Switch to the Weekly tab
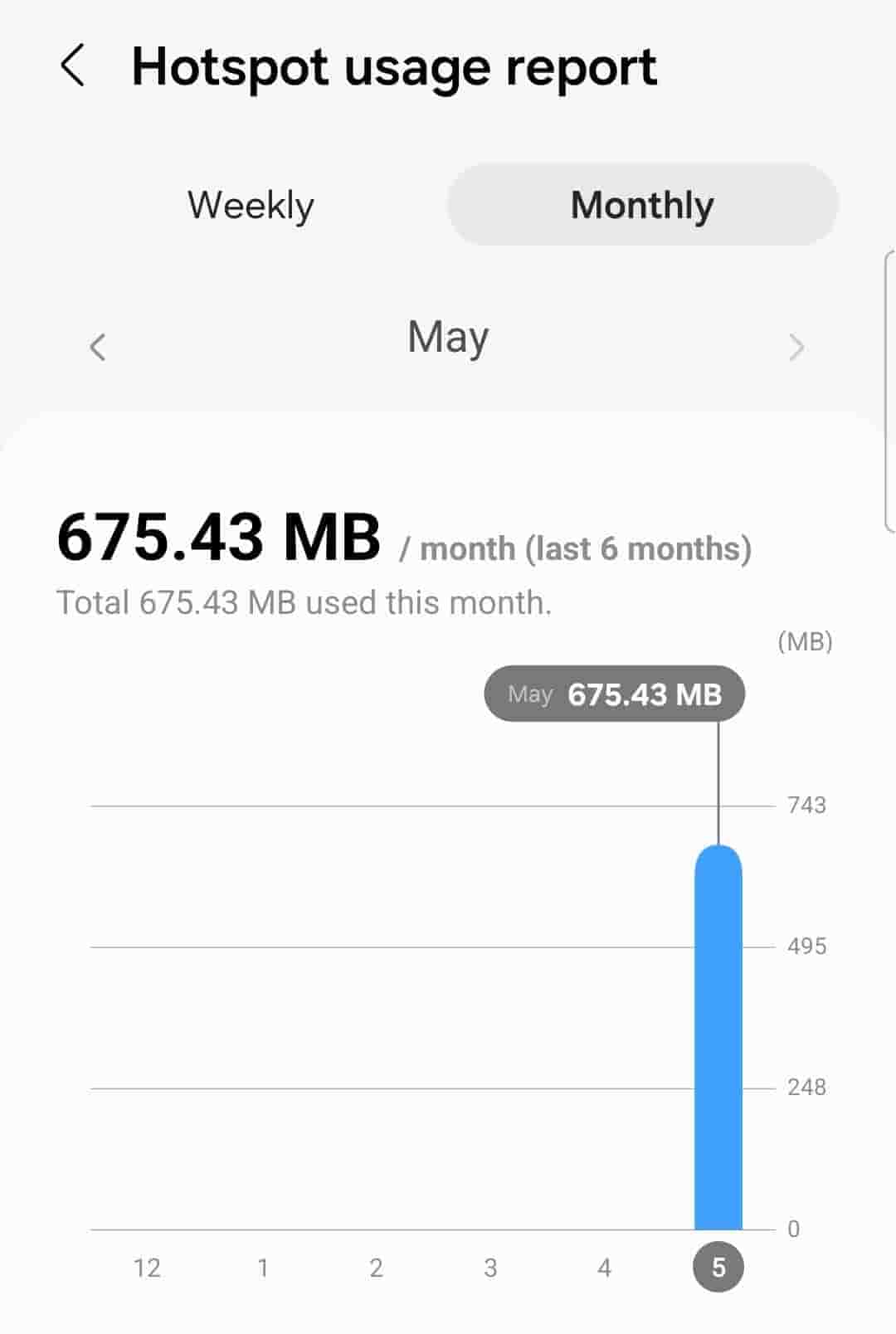Screen dimensions: 896x1334 [x=251, y=205]
